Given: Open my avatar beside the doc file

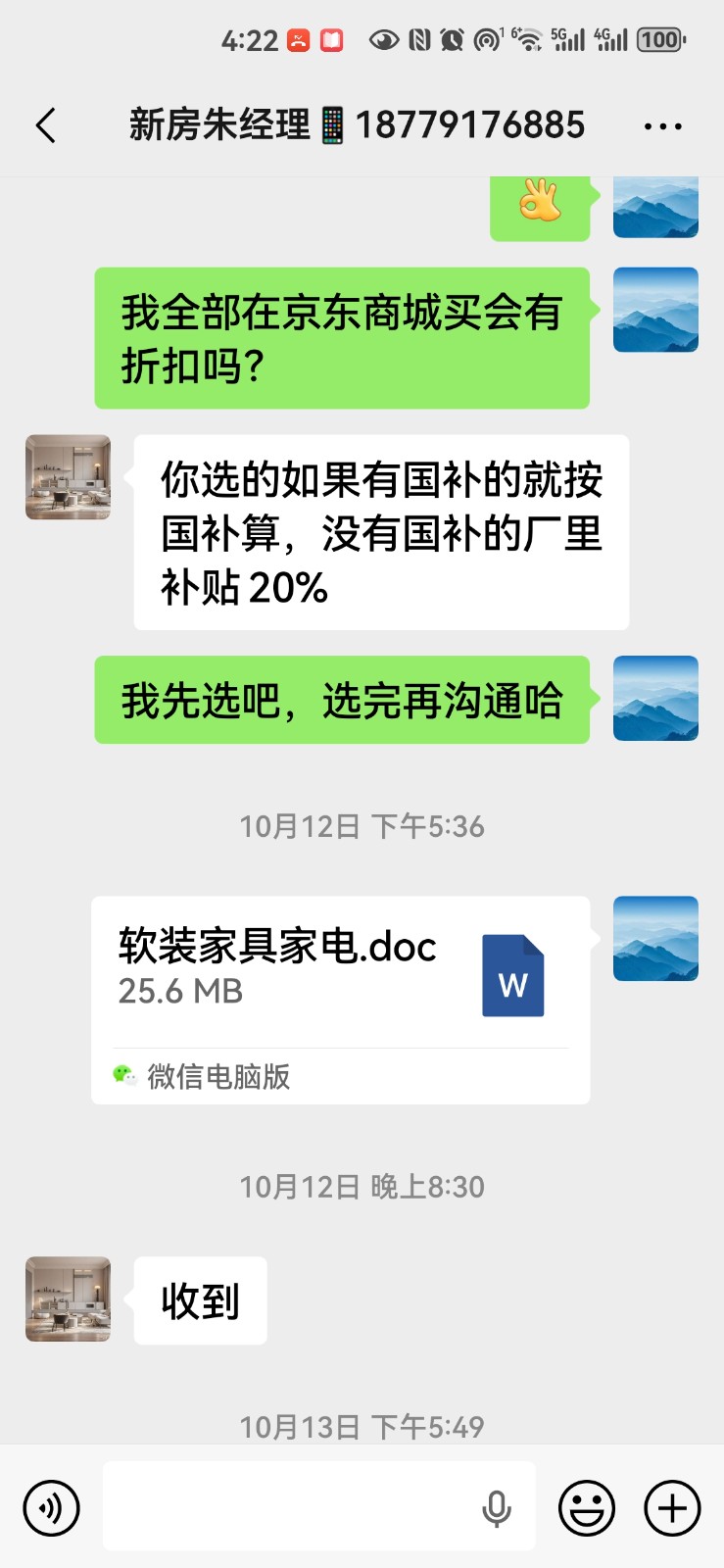Looking at the screenshot, I should tap(655, 939).
